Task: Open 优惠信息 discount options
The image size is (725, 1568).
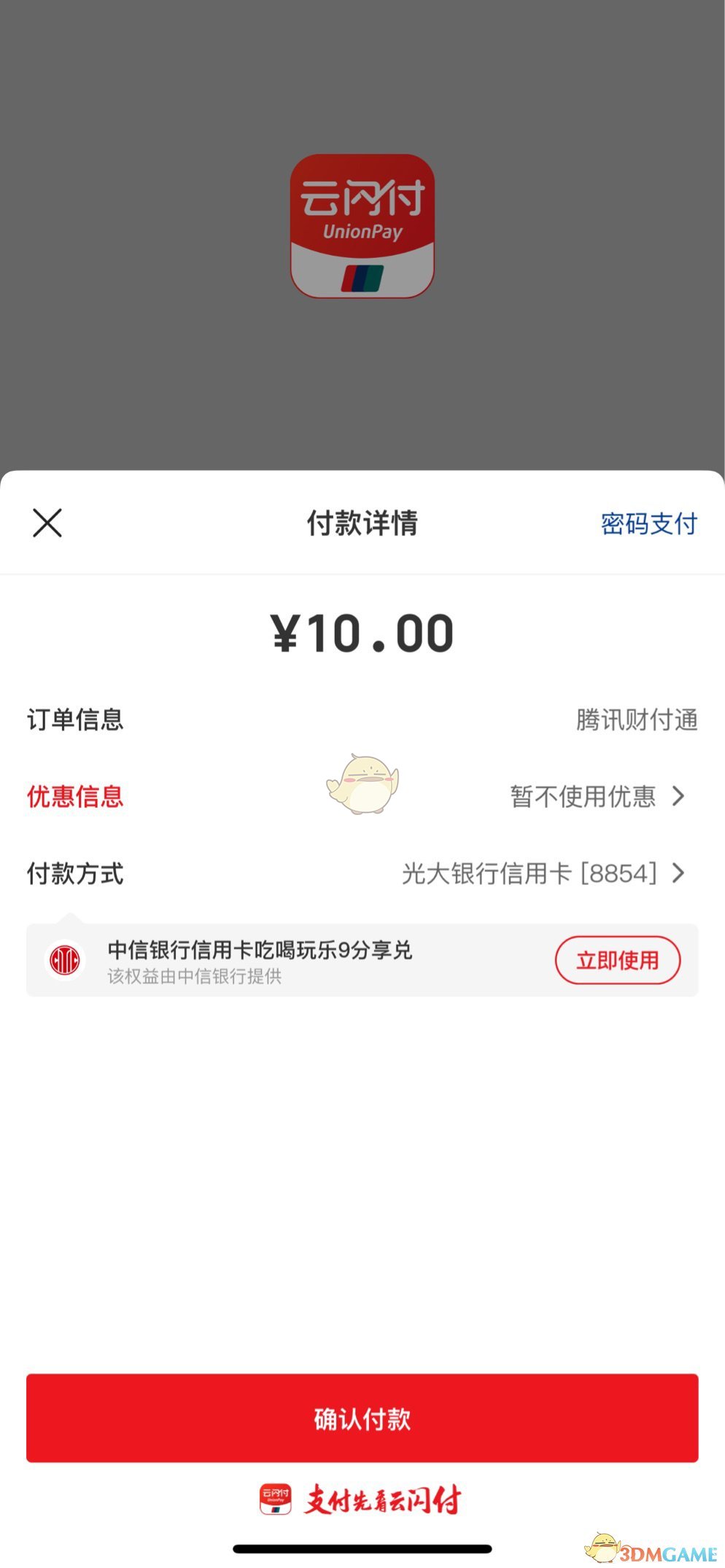Action: (x=597, y=796)
